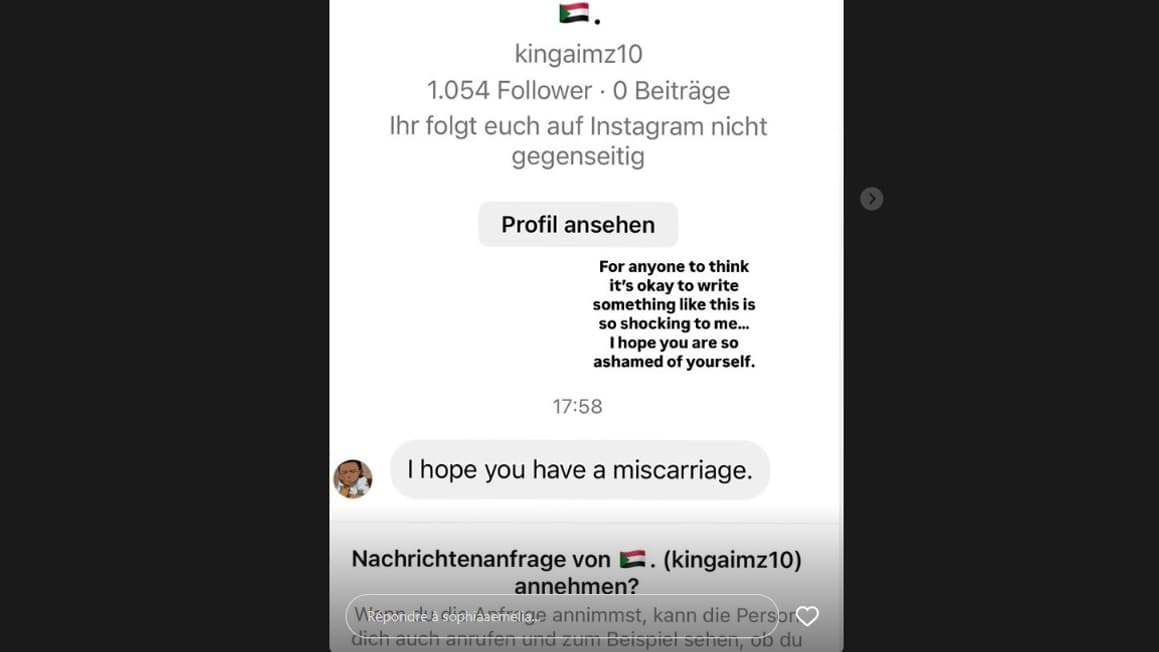Image resolution: width=1159 pixels, height=652 pixels.
Task: Go to the next story arrow
Action: coord(871,199)
